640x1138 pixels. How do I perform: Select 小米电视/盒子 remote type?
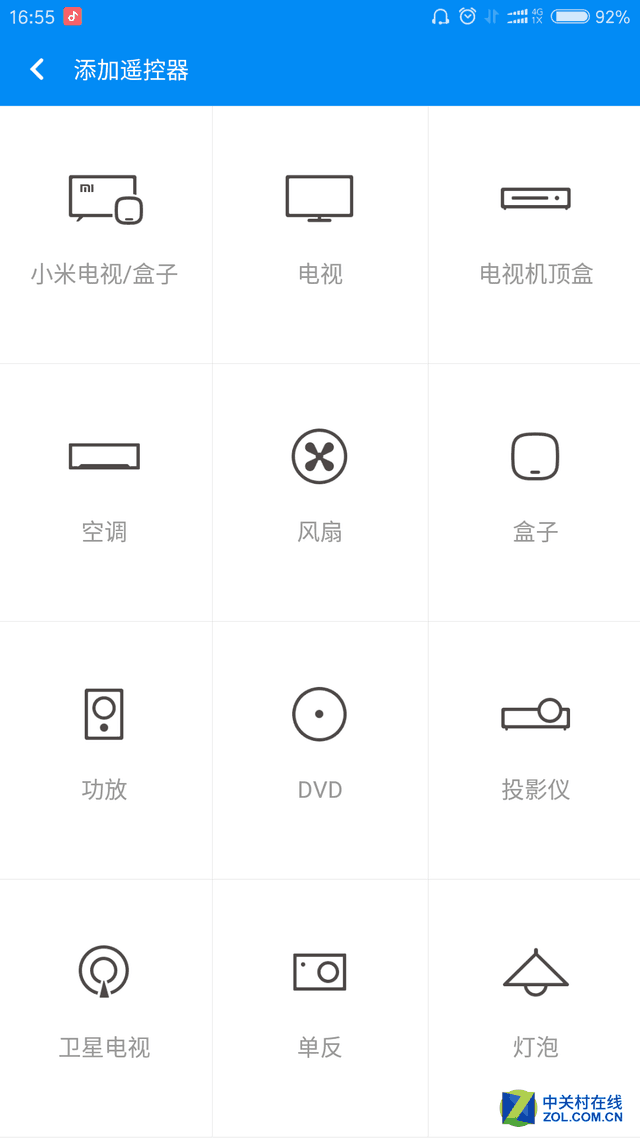[105, 230]
